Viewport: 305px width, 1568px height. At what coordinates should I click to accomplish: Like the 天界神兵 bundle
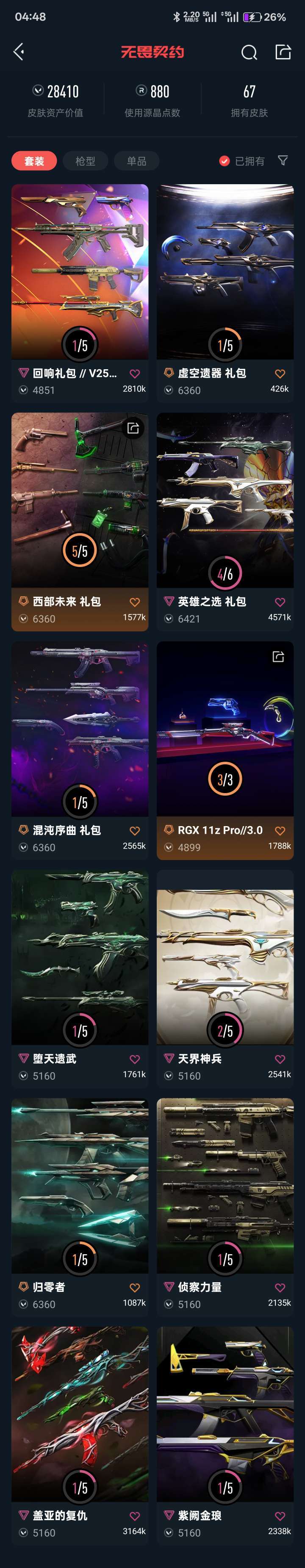tap(280, 1059)
